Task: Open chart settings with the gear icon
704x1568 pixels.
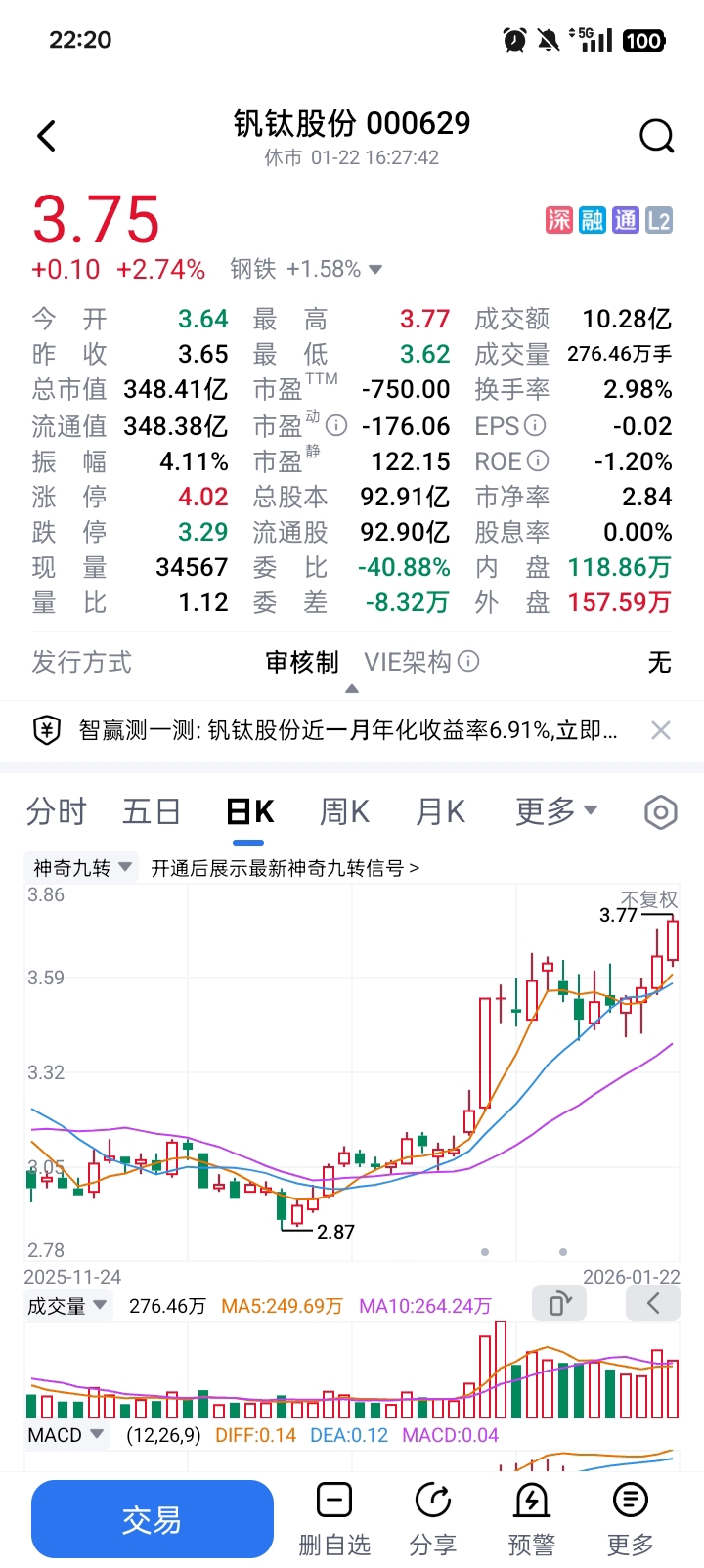Action: [659, 811]
